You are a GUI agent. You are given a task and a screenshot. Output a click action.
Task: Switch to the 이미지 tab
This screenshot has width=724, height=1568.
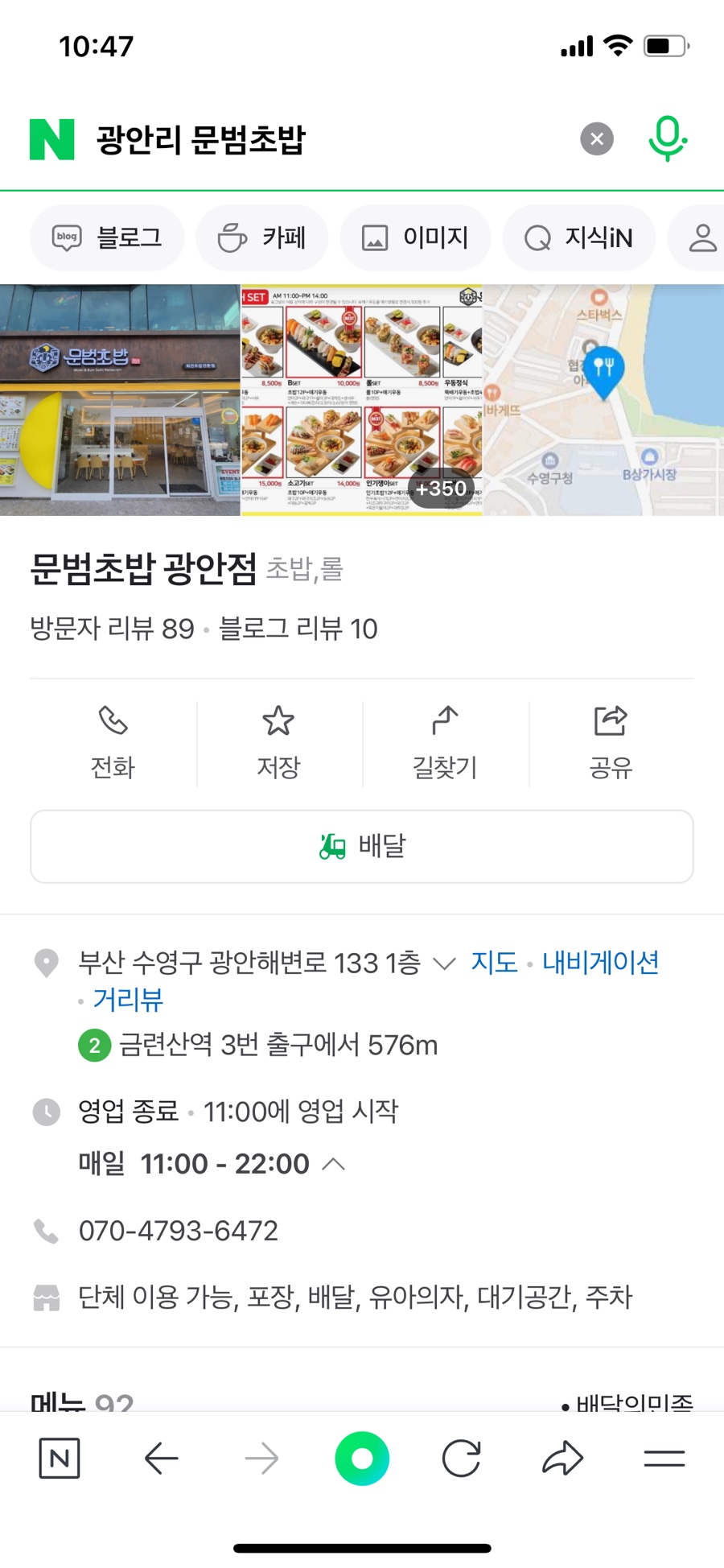415,238
